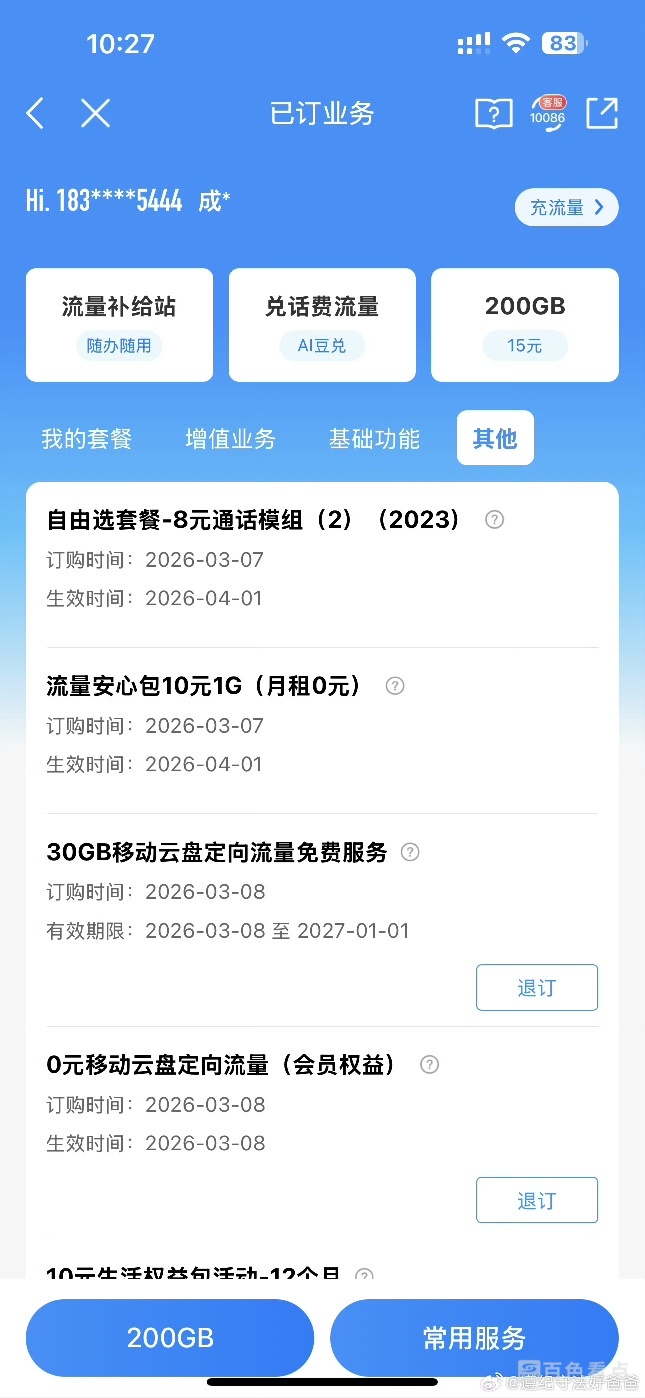This screenshot has width=645, height=1398.
Task: Switch to the 增值业务 tab
Action: point(230,439)
